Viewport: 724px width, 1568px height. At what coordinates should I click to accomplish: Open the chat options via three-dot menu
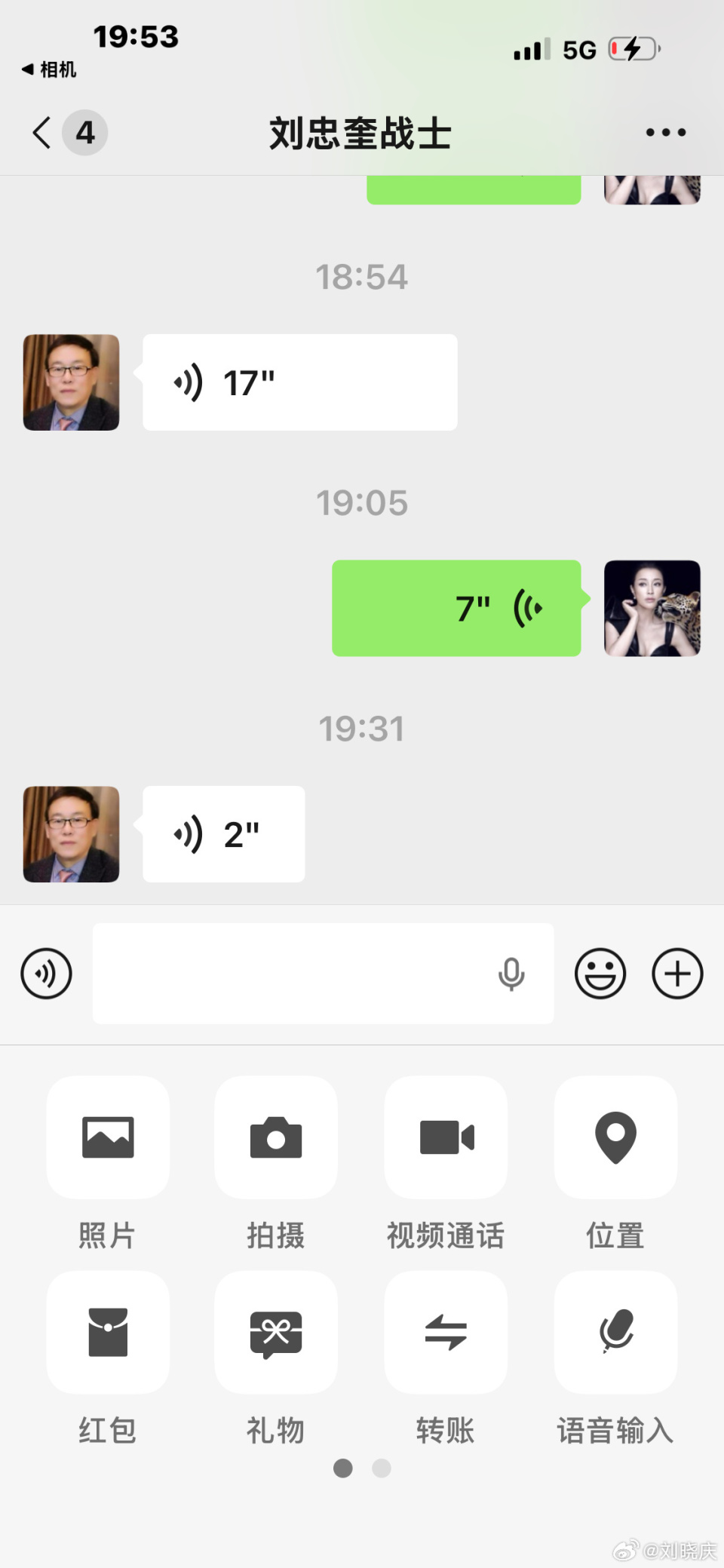[664, 130]
